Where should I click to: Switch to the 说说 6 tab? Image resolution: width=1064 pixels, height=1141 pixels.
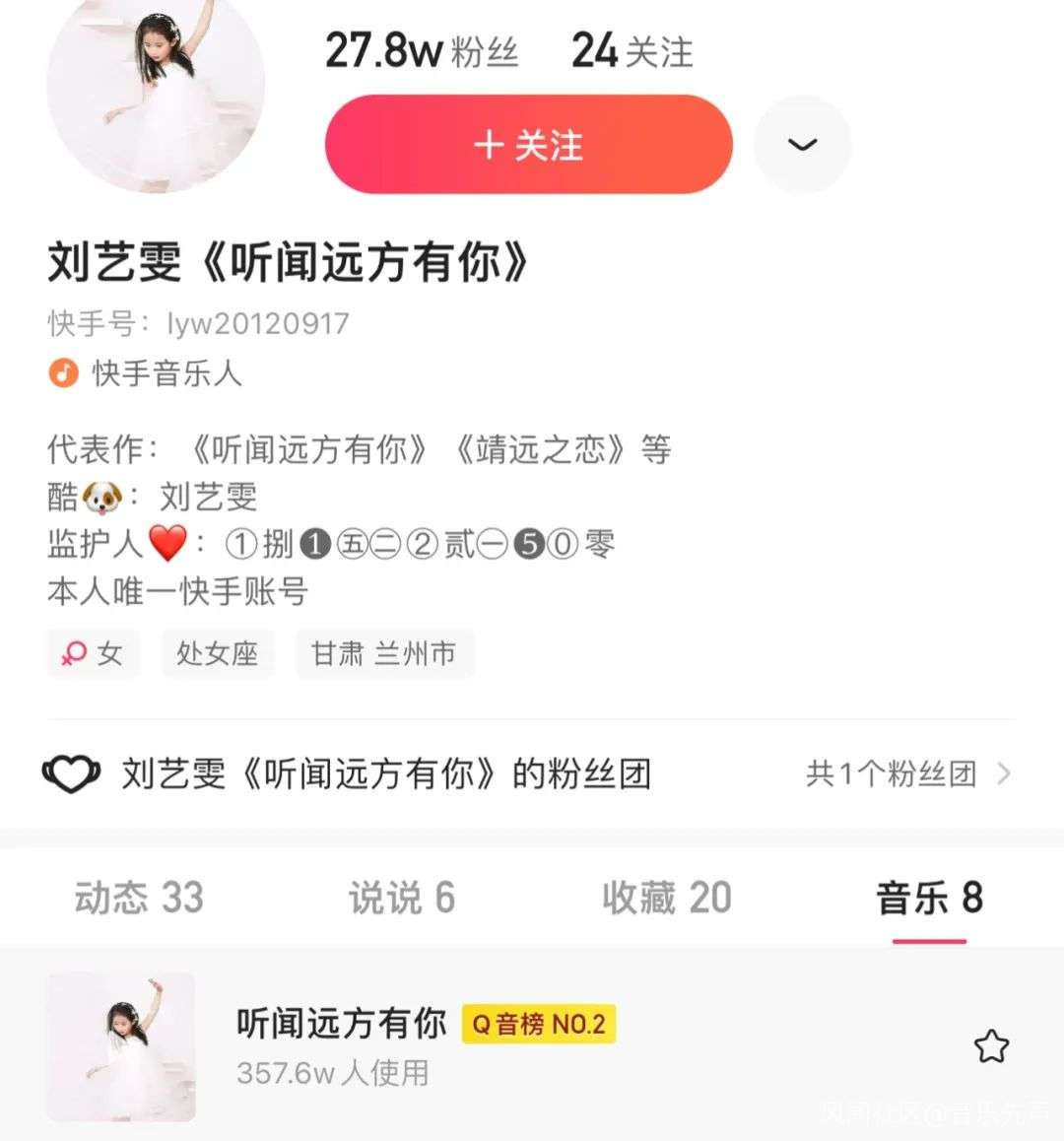click(401, 898)
